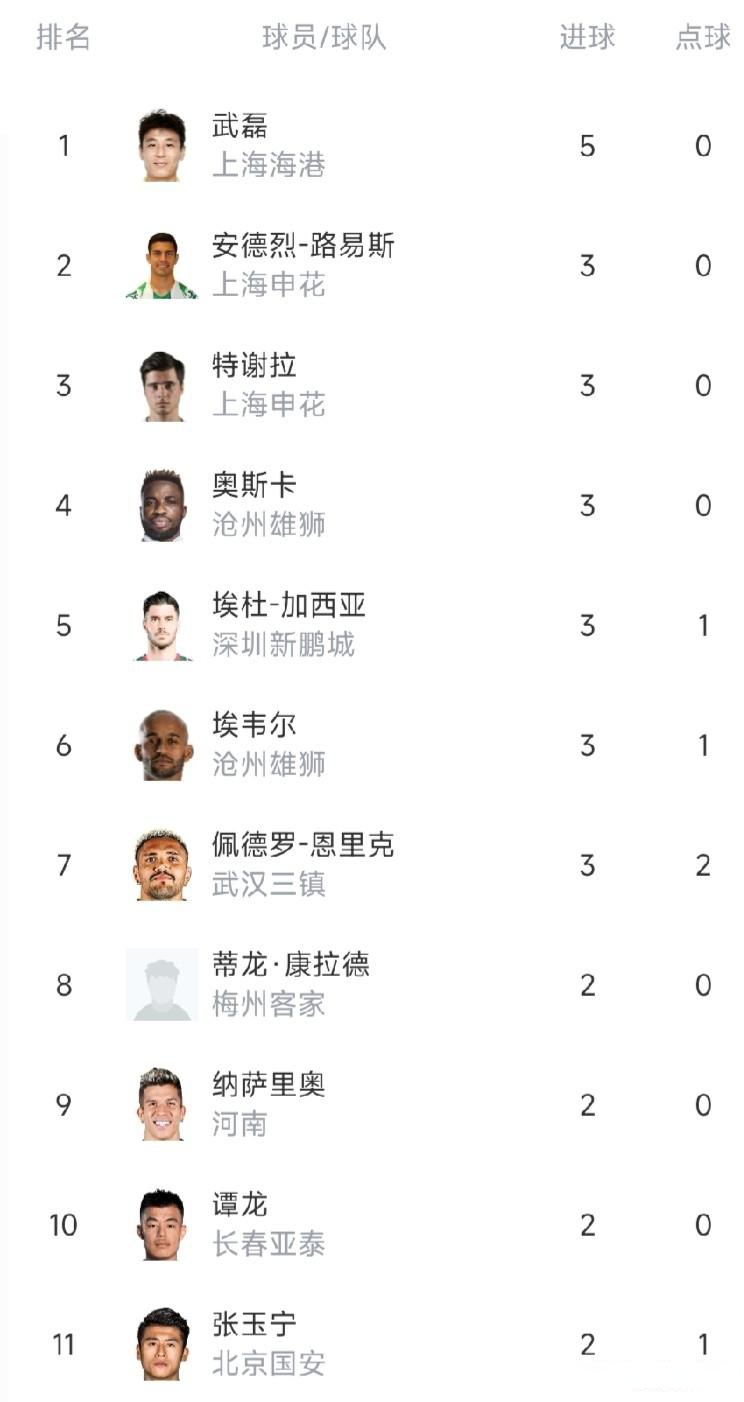Click 埃杜-加西亚's profile picture
The width and height of the screenshot is (744, 1402).
[x=163, y=625]
